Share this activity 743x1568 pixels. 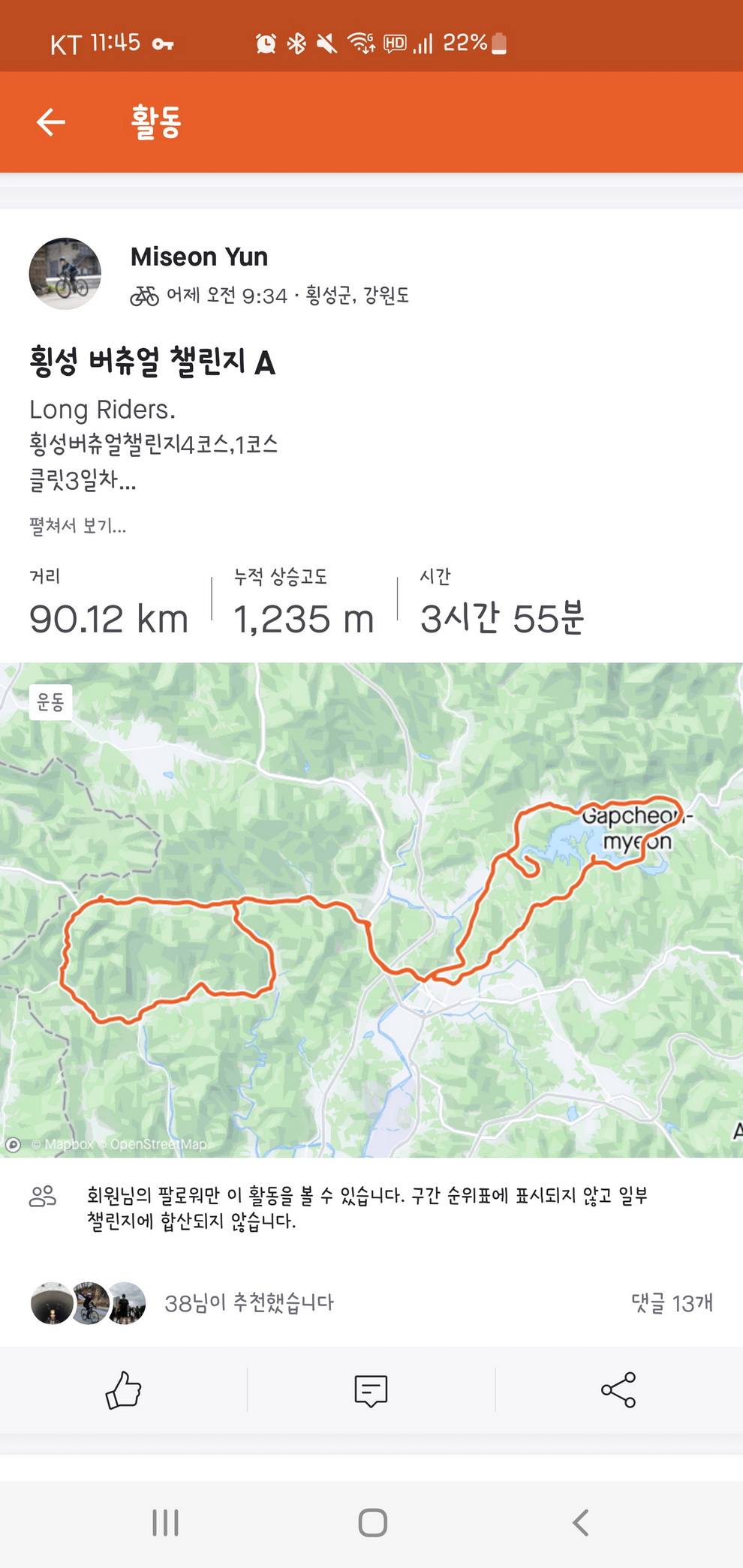coord(618,1390)
